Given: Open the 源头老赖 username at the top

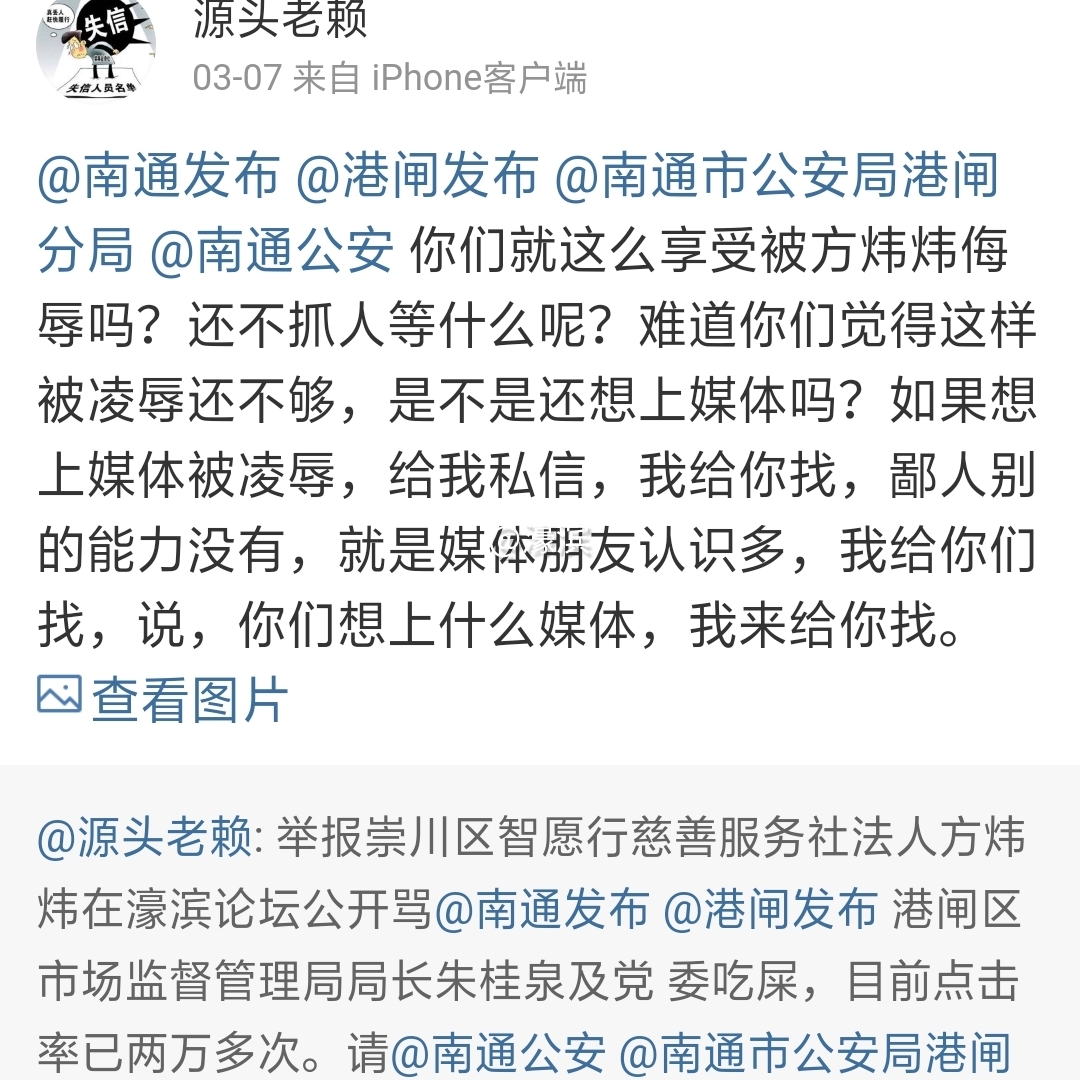Looking at the screenshot, I should point(280,20).
